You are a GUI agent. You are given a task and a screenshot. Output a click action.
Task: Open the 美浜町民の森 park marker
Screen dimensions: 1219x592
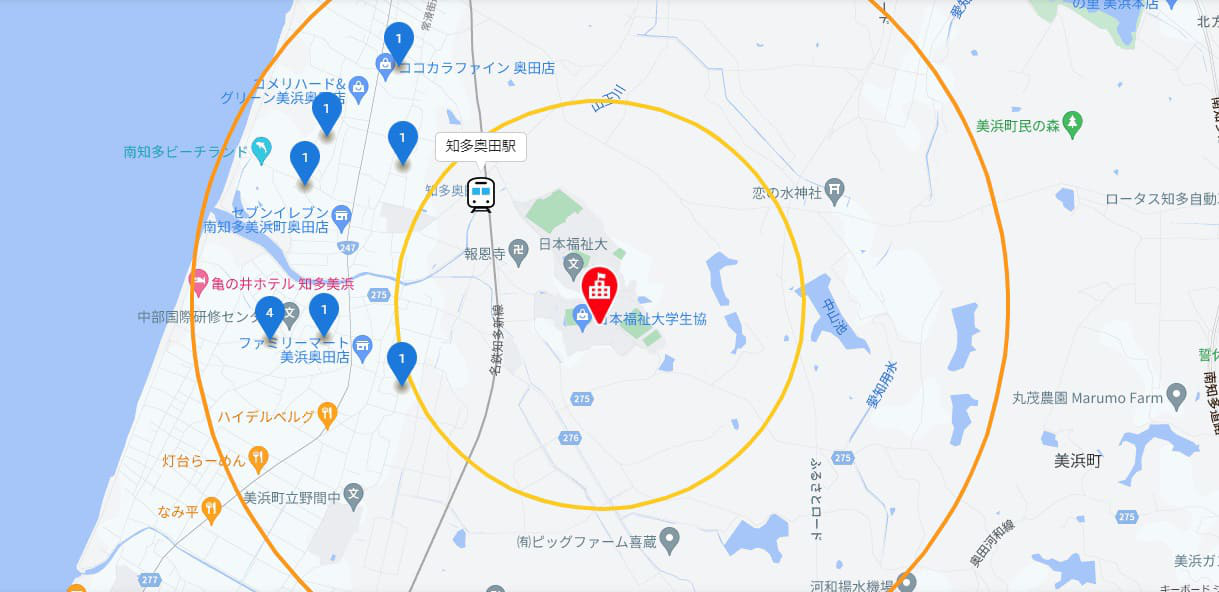tap(1073, 124)
